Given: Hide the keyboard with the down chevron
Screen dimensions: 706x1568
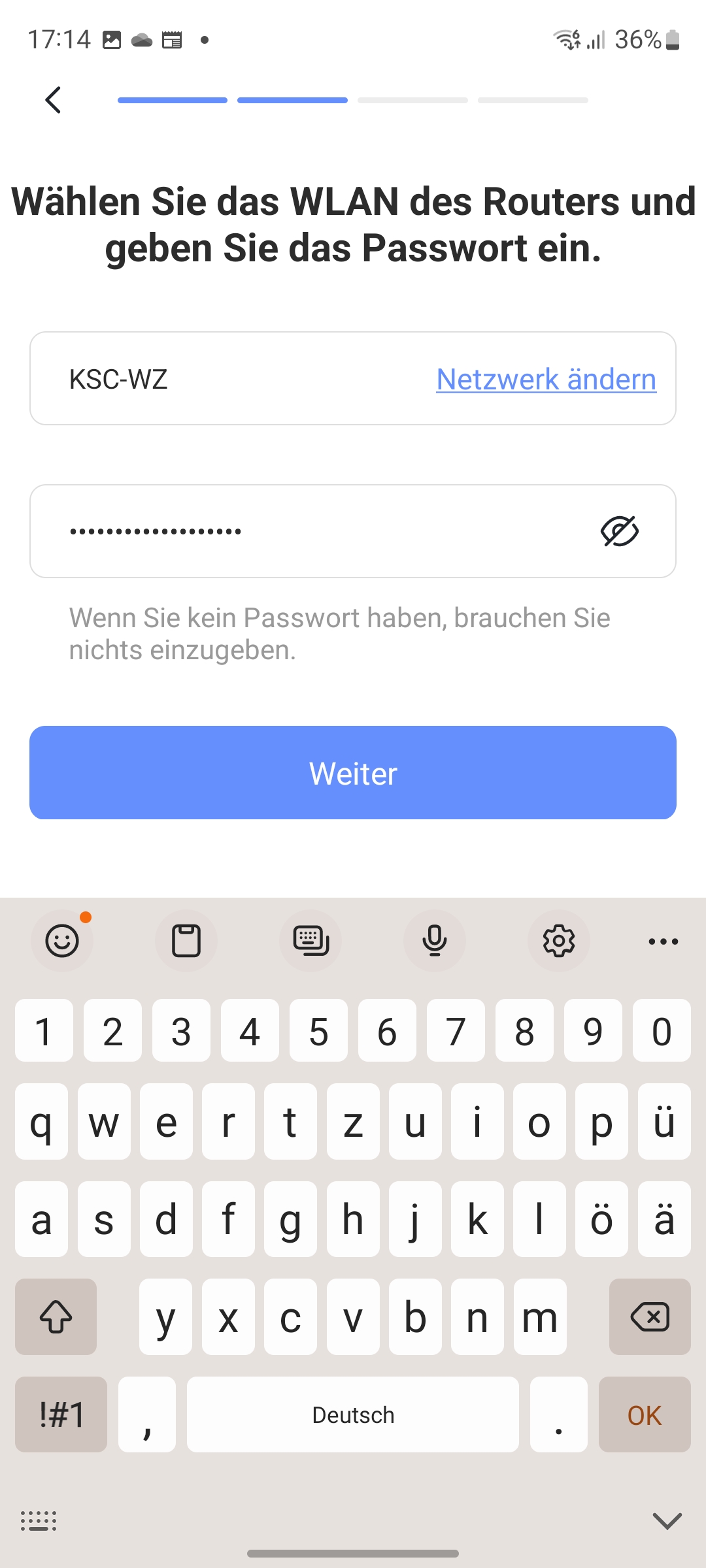Looking at the screenshot, I should [x=667, y=1521].
